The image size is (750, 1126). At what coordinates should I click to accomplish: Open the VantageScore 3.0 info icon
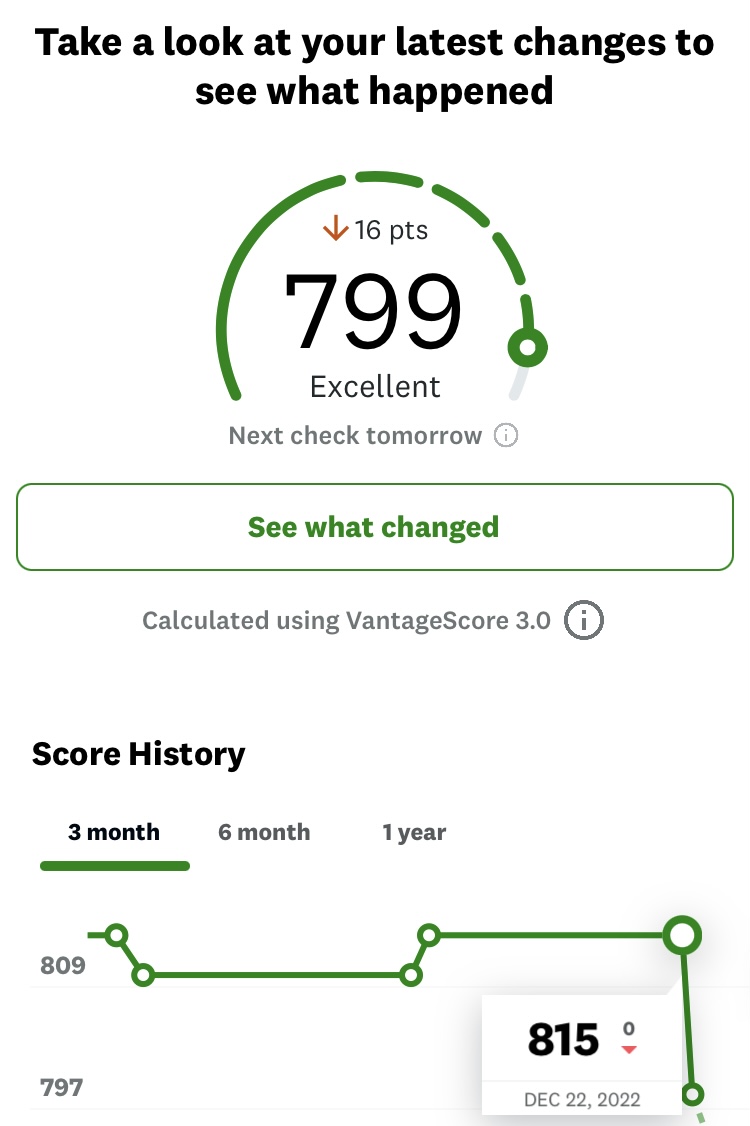pyautogui.click(x=585, y=620)
